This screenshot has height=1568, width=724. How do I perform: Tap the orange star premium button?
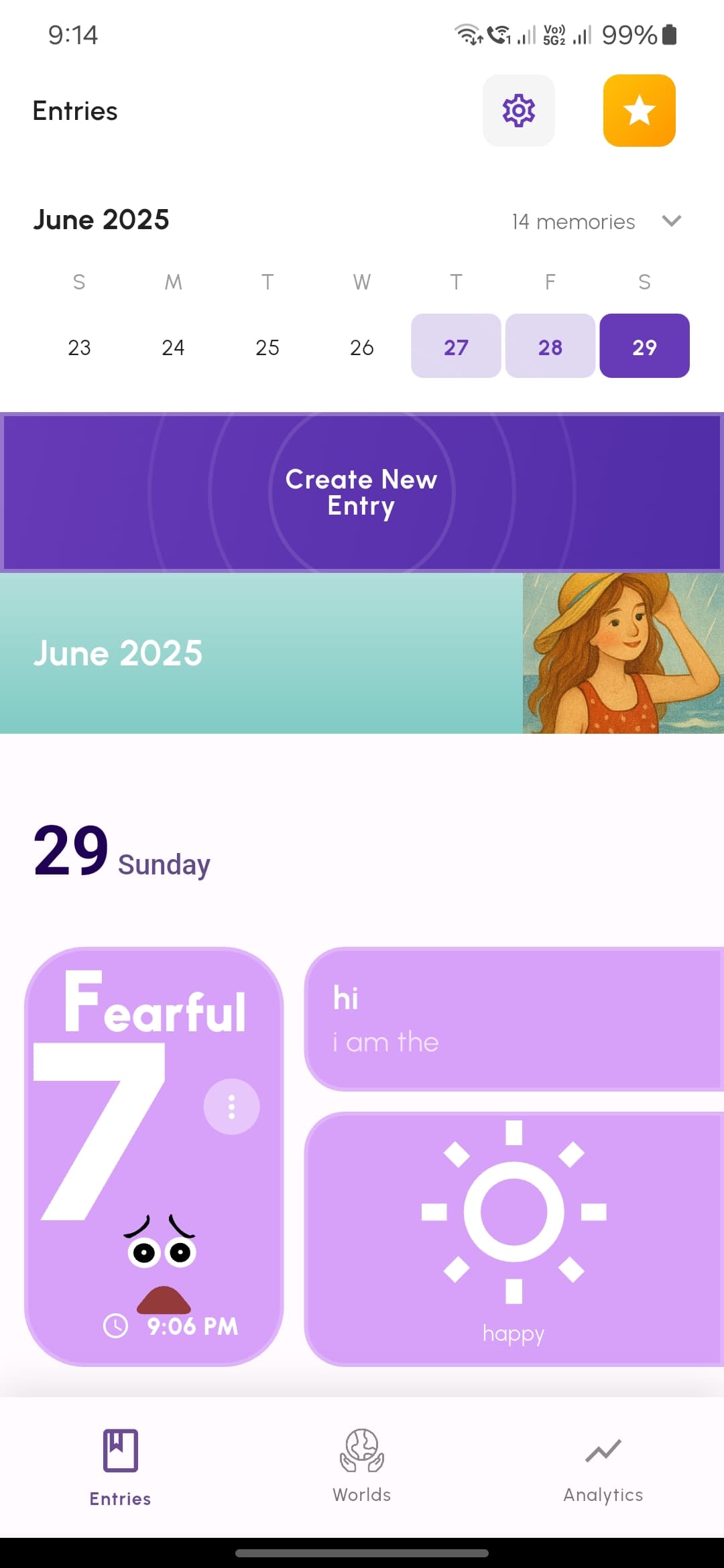coord(639,111)
